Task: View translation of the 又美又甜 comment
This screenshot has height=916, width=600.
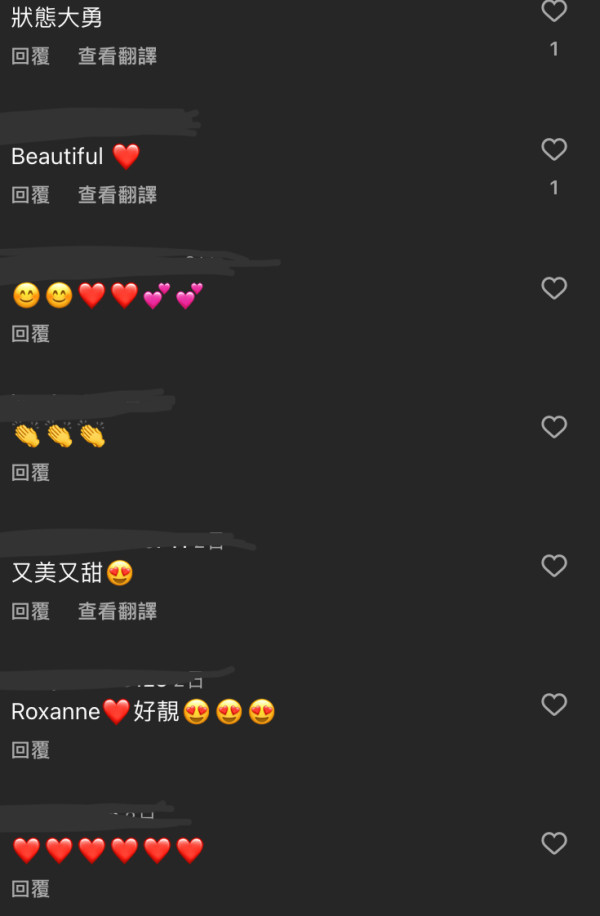Action: [117, 611]
